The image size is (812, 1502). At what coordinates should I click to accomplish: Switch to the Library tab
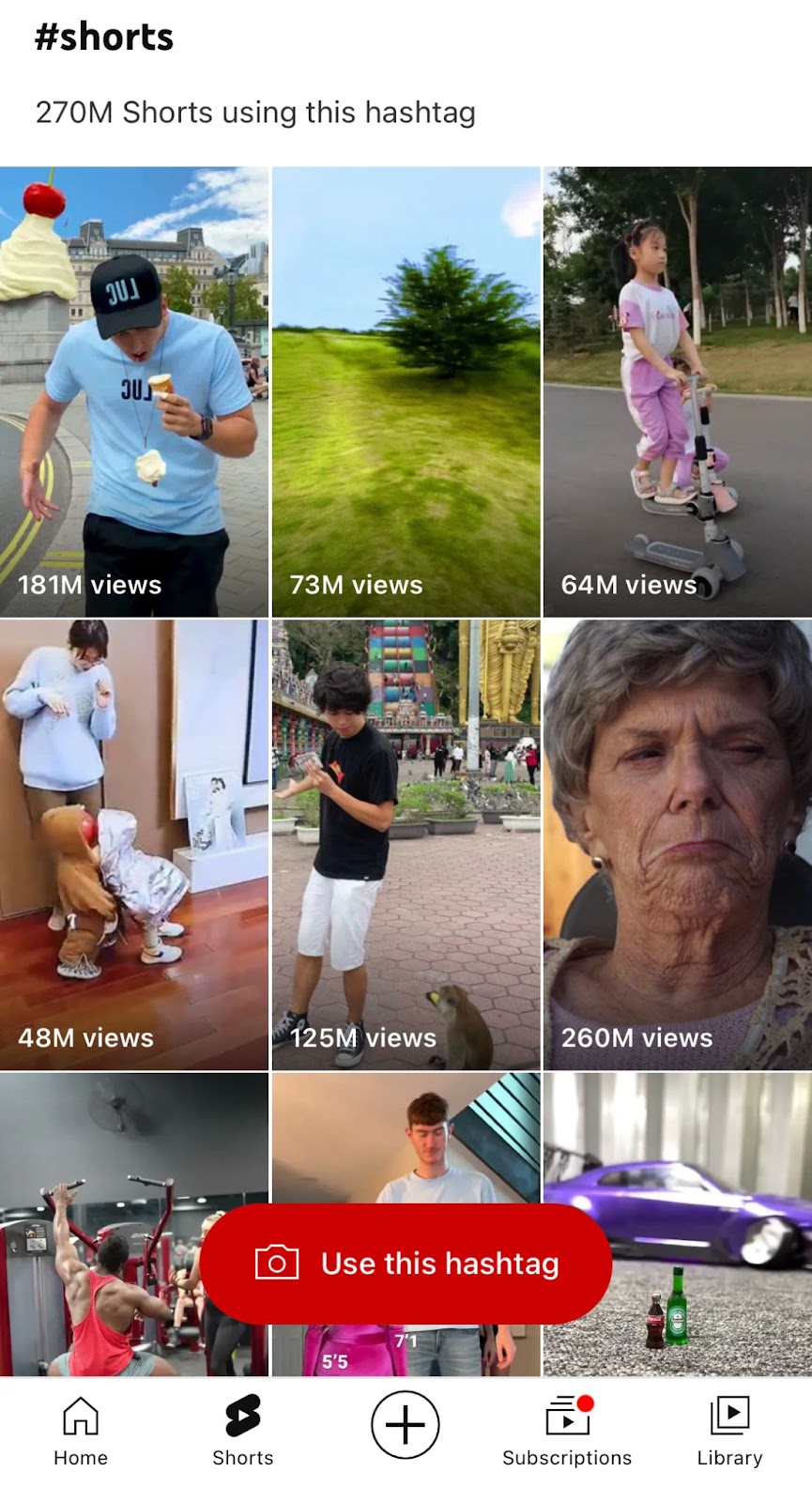[x=729, y=1431]
